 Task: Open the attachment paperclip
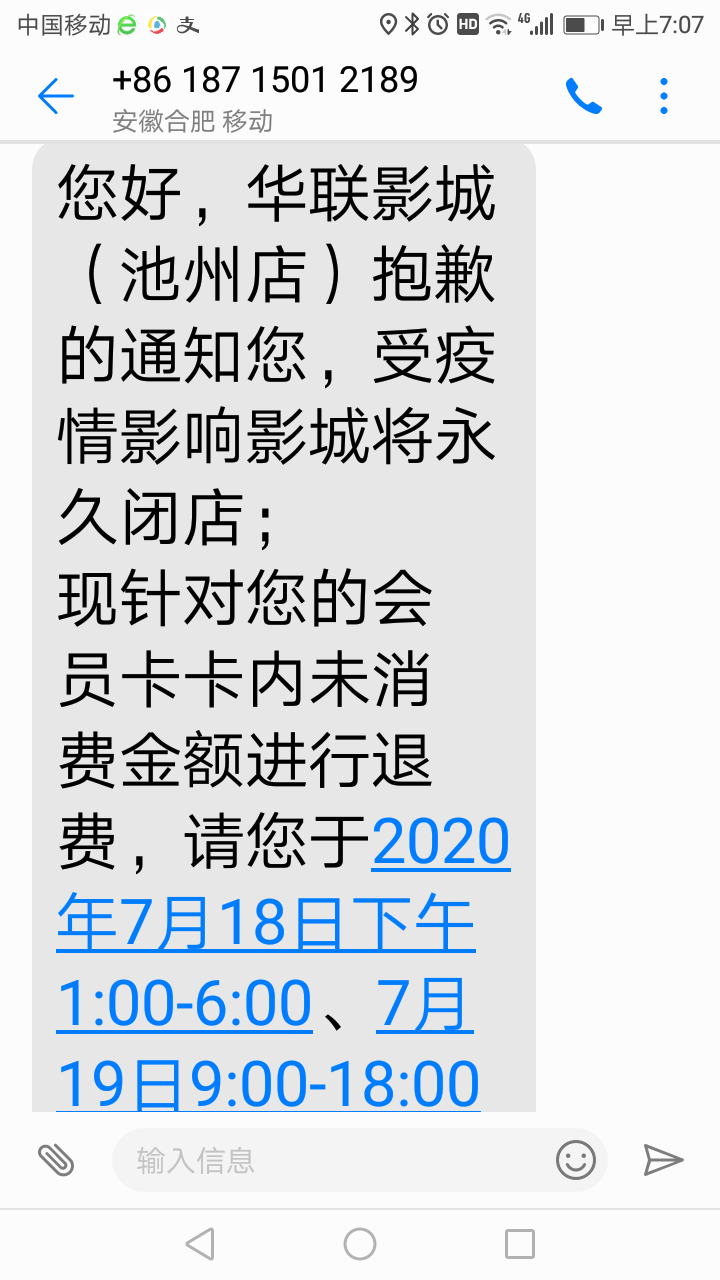56,1160
